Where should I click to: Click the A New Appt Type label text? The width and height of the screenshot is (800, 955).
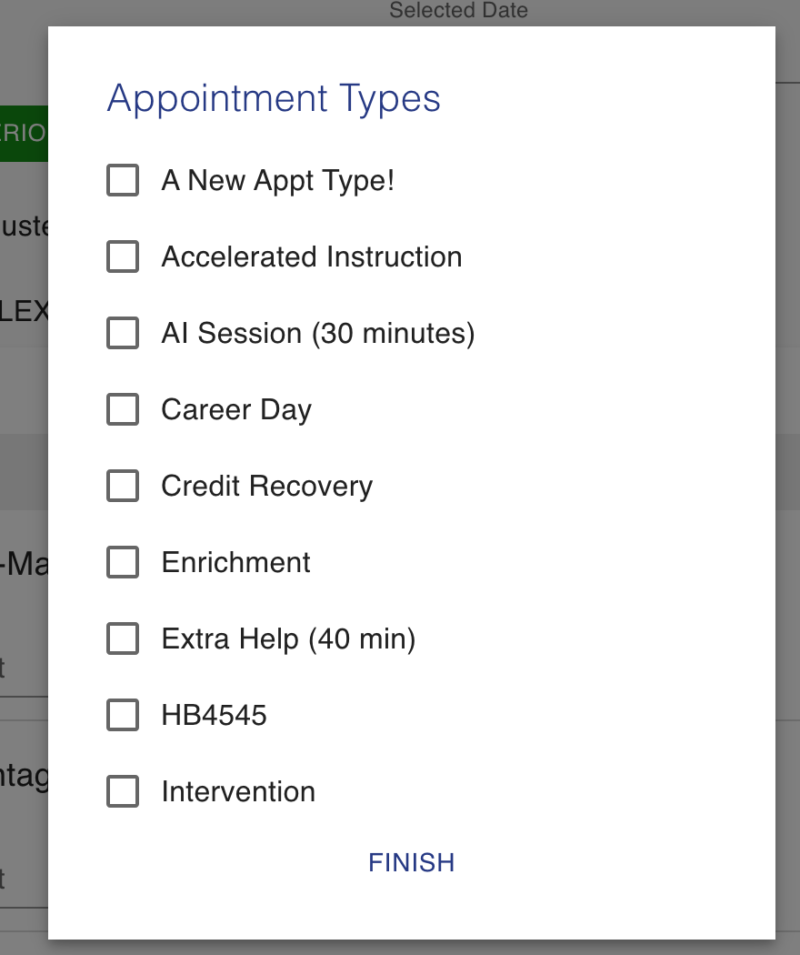[277, 180]
